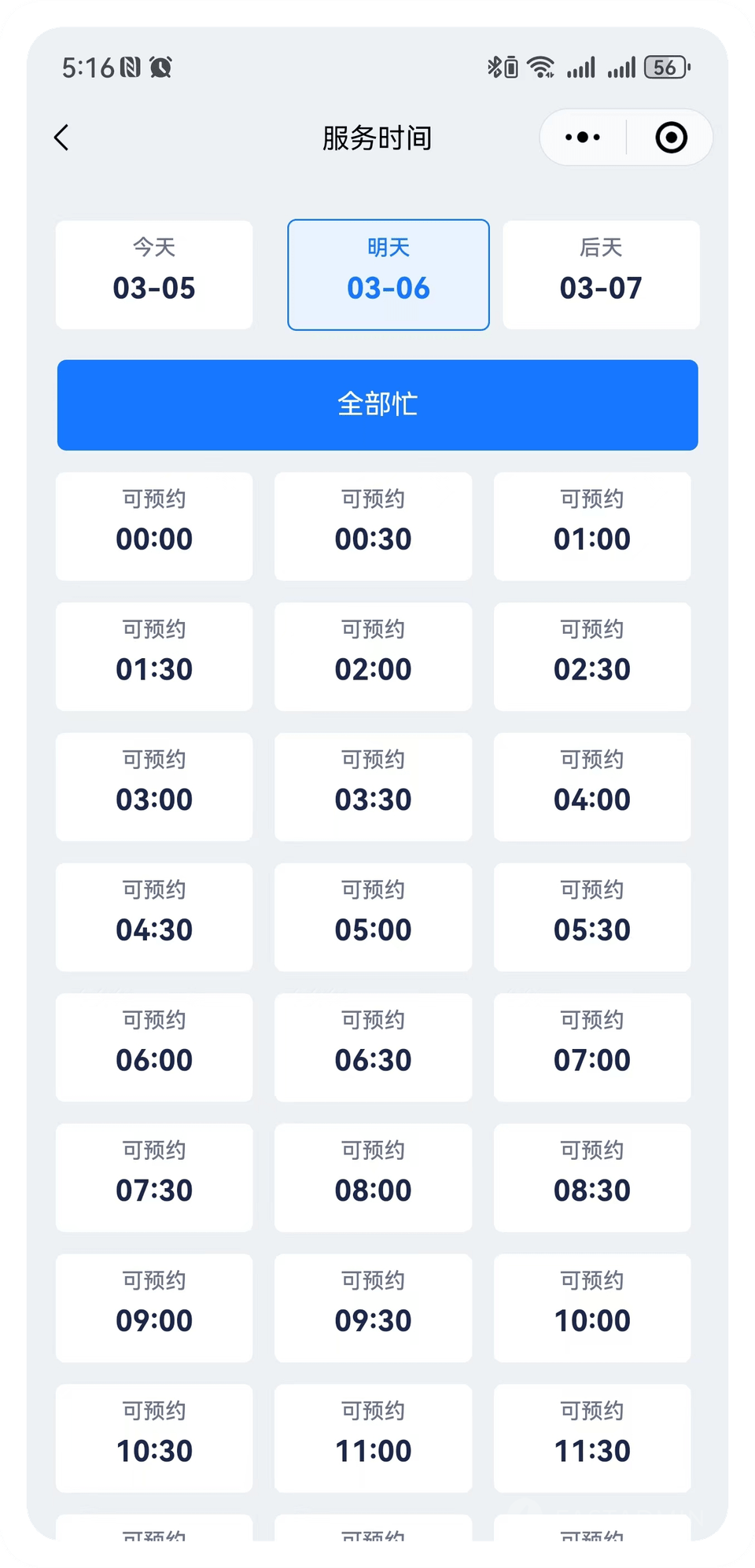Select the 00:00 time slot
755x1568 pixels.
click(154, 526)
